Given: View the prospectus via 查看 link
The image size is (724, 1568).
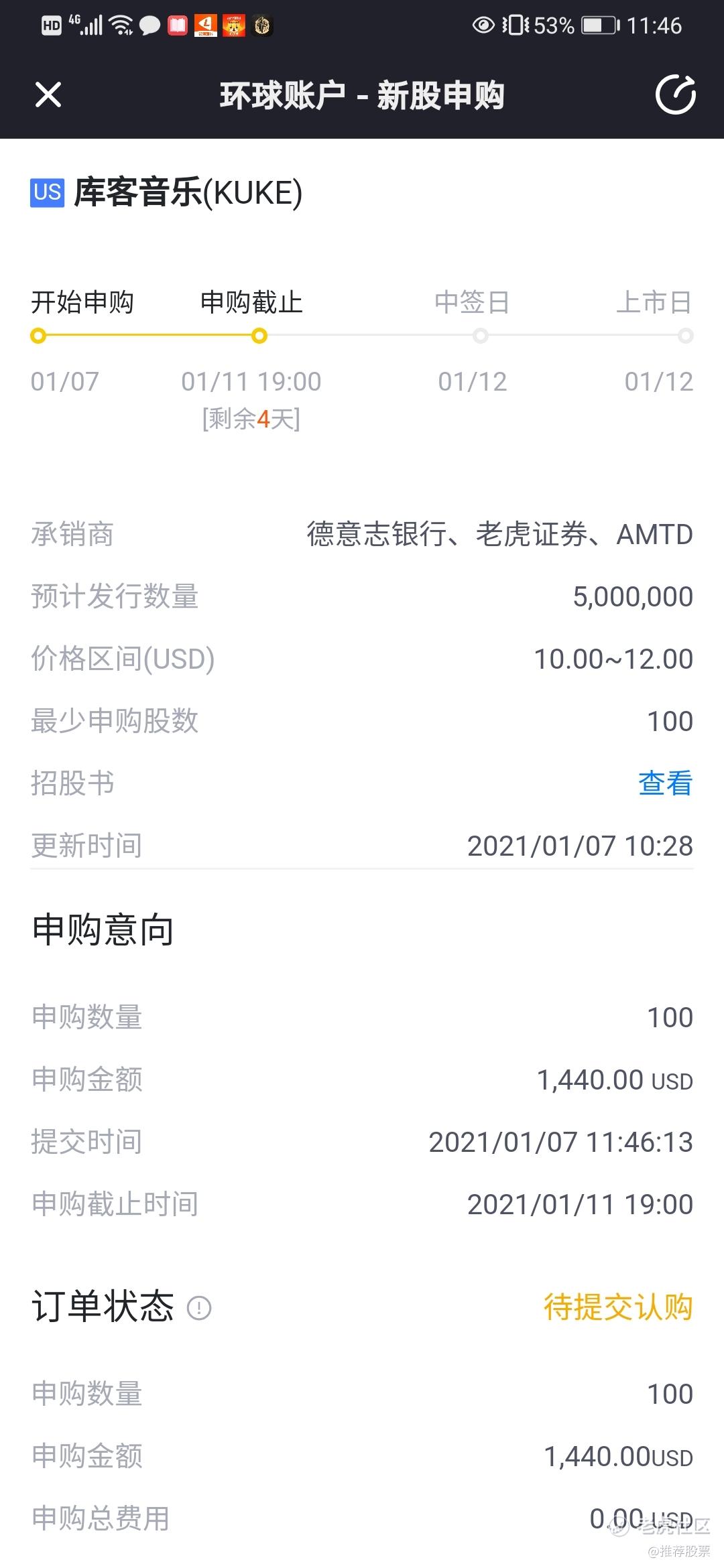Looking at the screenshot, I should point(664,783).
